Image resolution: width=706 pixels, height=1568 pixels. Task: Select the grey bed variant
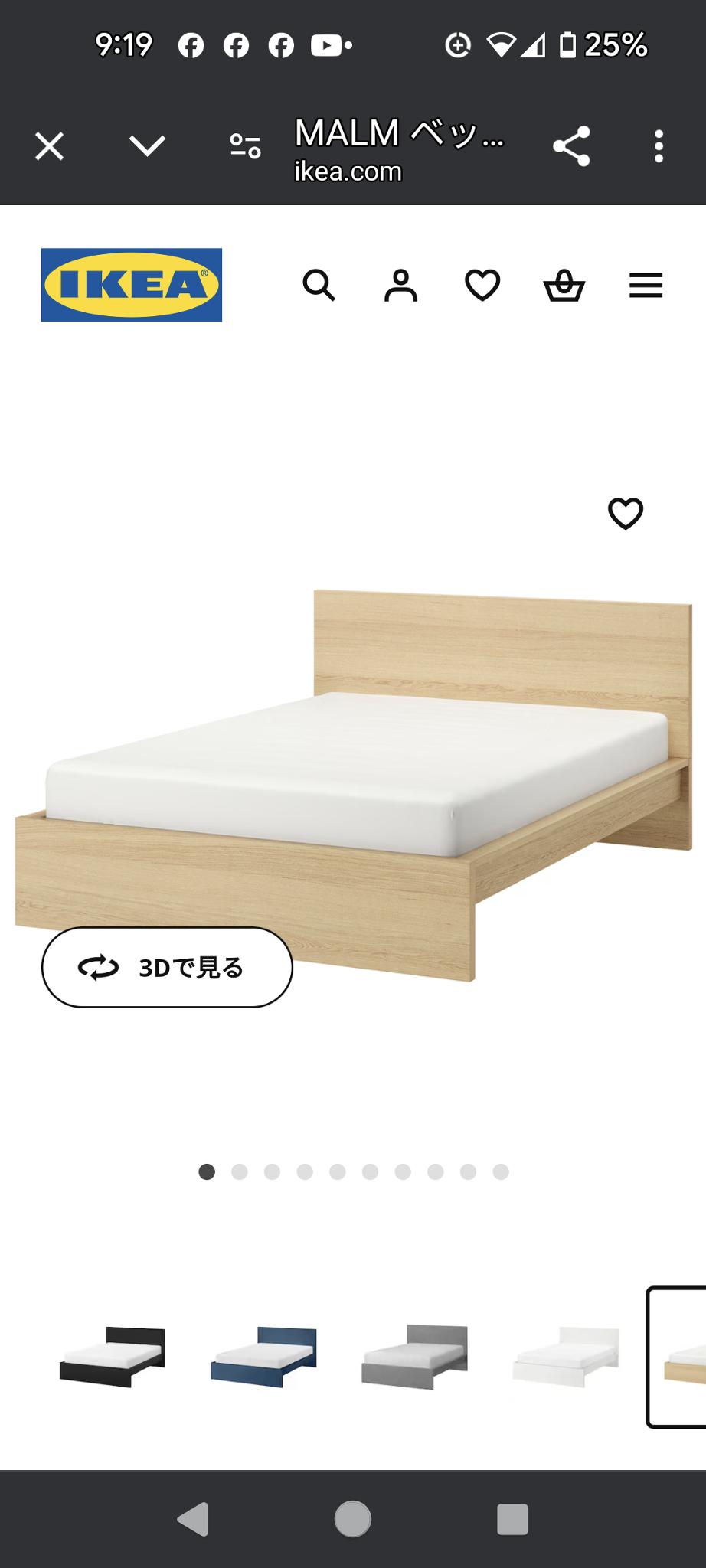pyautogui.click(x=414, y=1357)
